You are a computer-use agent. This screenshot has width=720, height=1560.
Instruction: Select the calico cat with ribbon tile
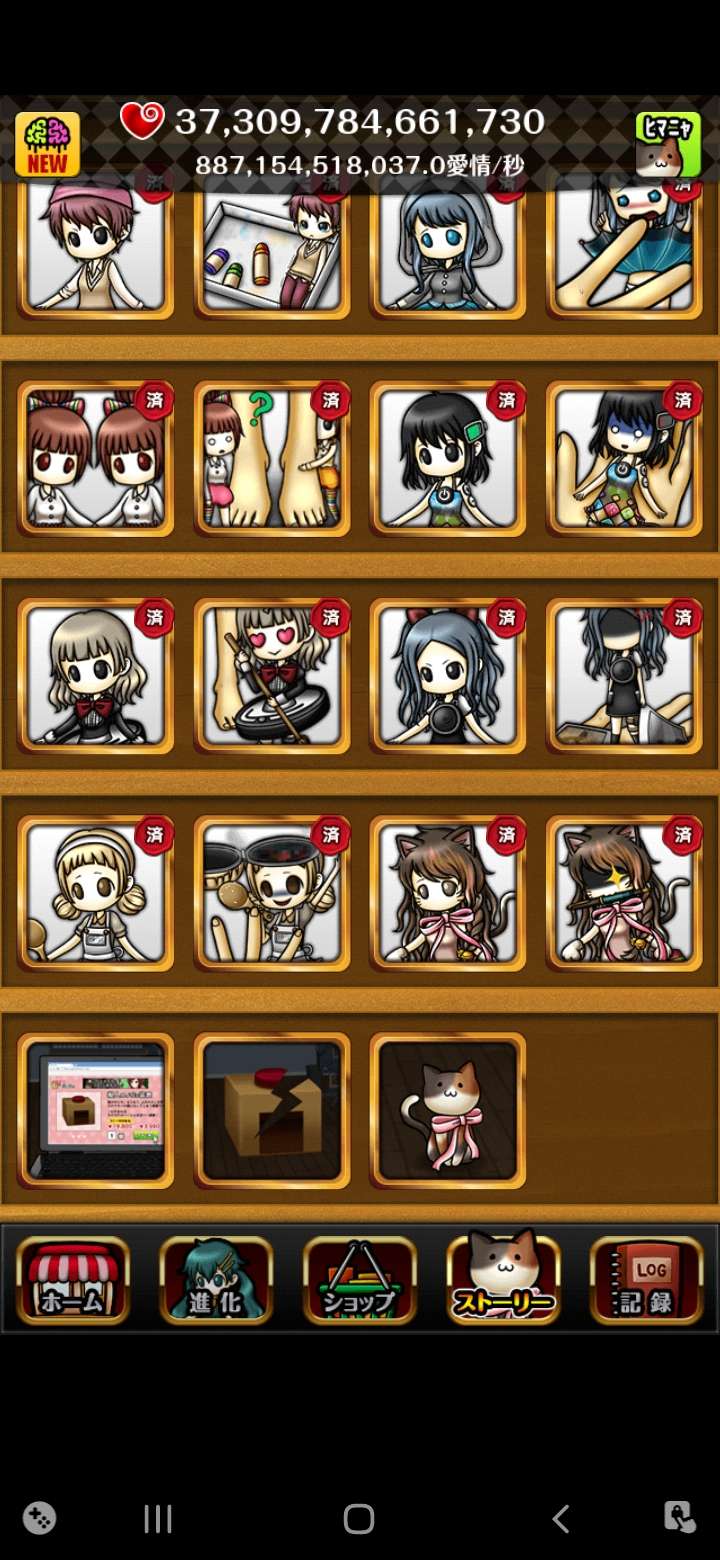coord(448,1110)
